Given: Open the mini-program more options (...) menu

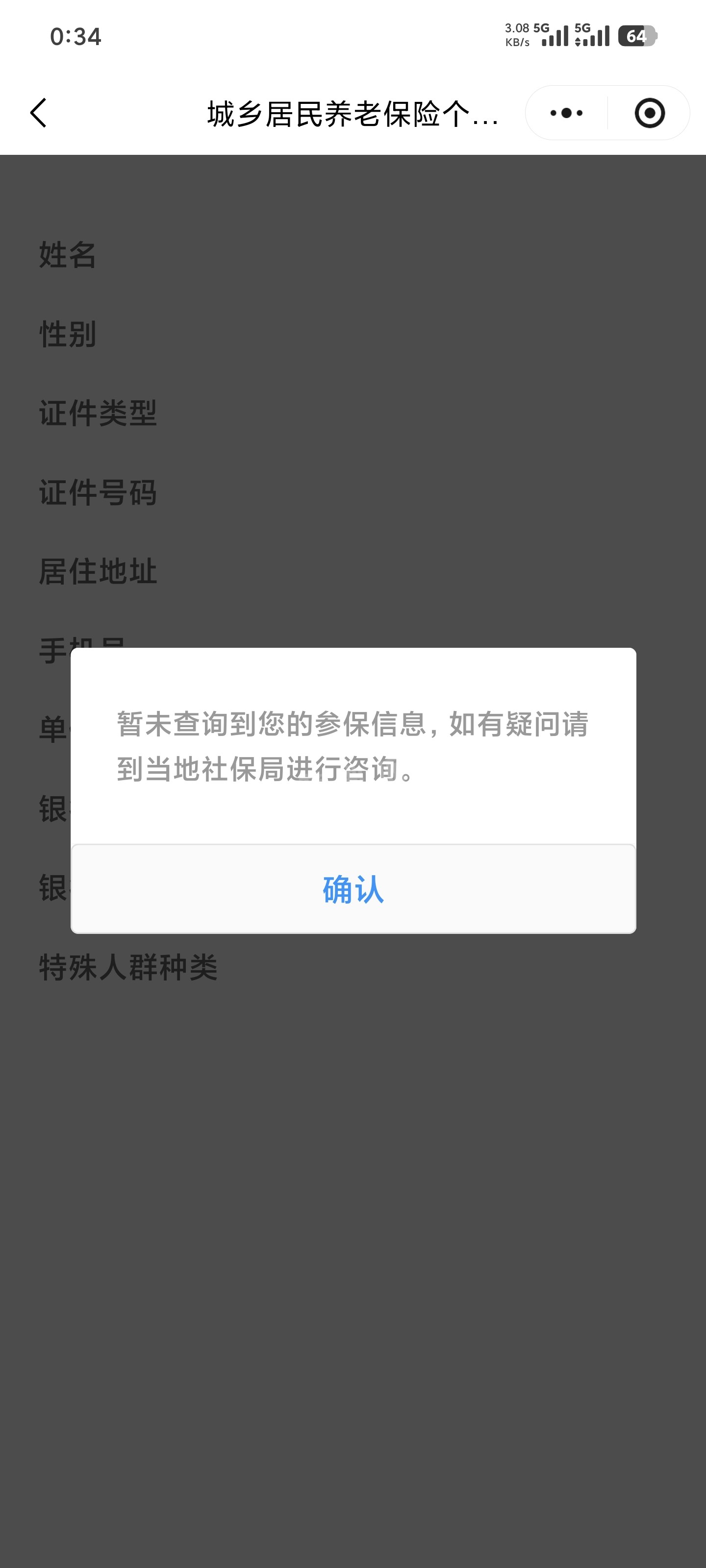Looking at the screenshot, I should click(565, 113).
